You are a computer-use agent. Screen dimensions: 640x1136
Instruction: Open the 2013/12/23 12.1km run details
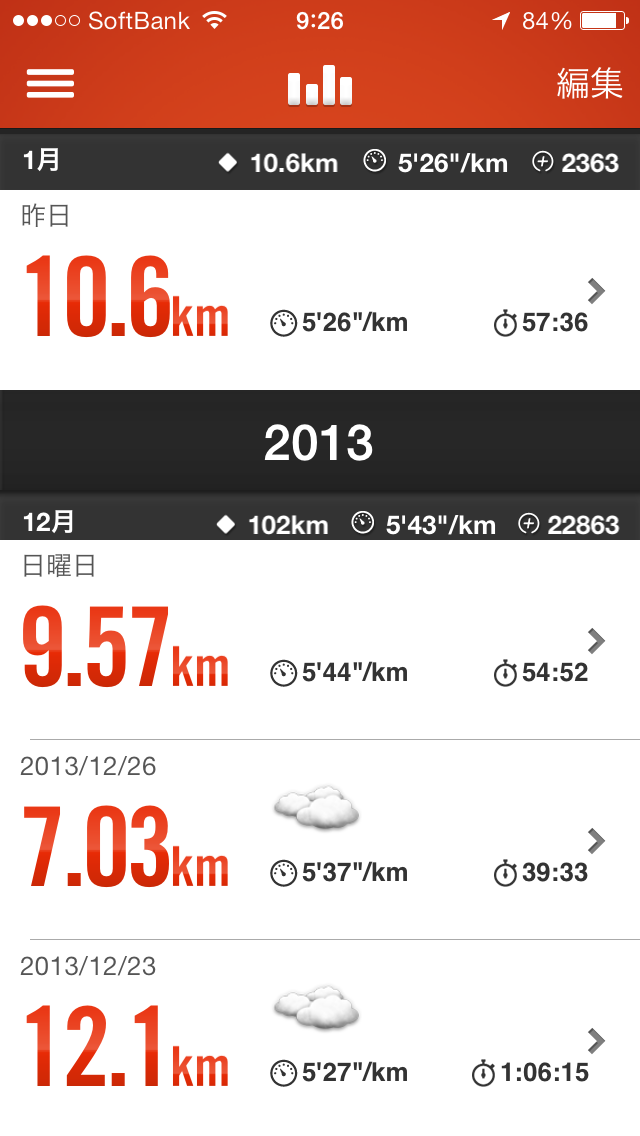point(320,1038)
